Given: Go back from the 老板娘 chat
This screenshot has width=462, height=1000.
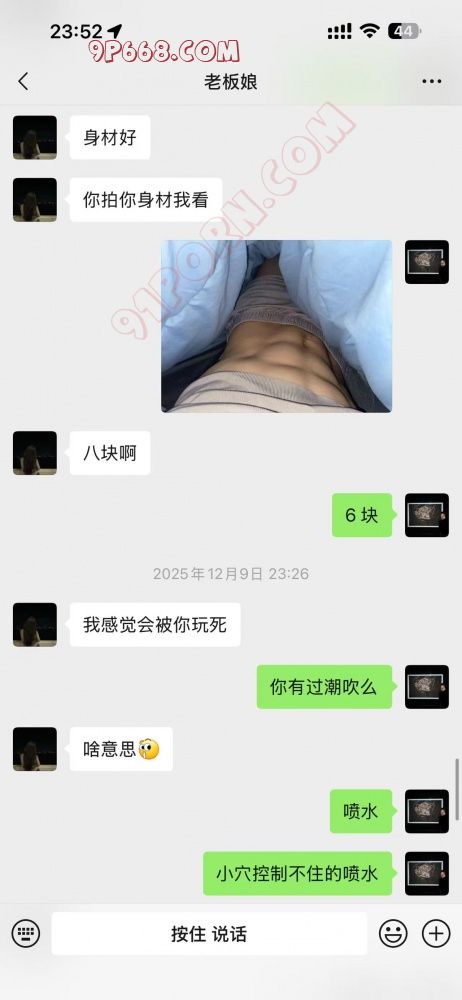Looking at the screenshot, I should pyautogui.click(x=24, y=82).
